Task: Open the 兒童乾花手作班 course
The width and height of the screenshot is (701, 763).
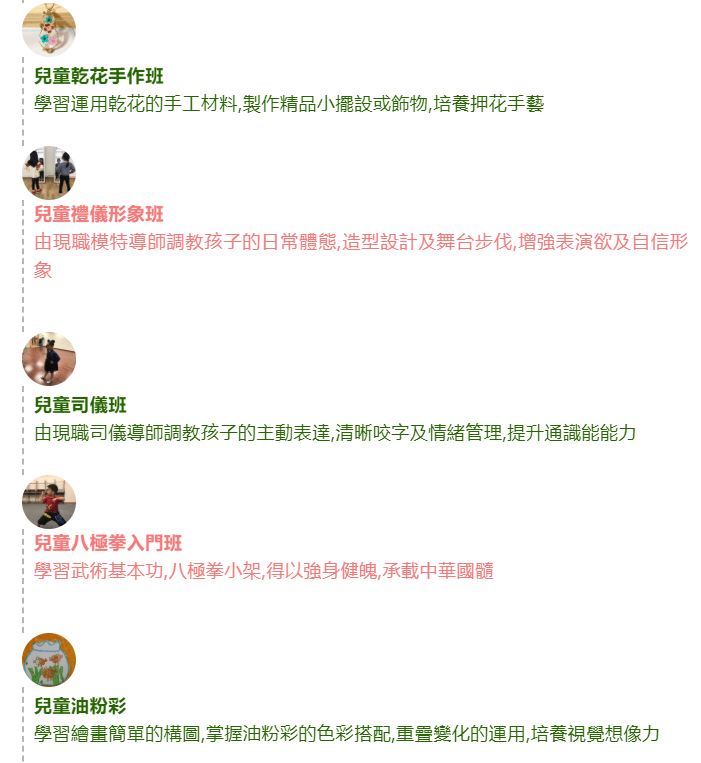Action: (98, 76)
